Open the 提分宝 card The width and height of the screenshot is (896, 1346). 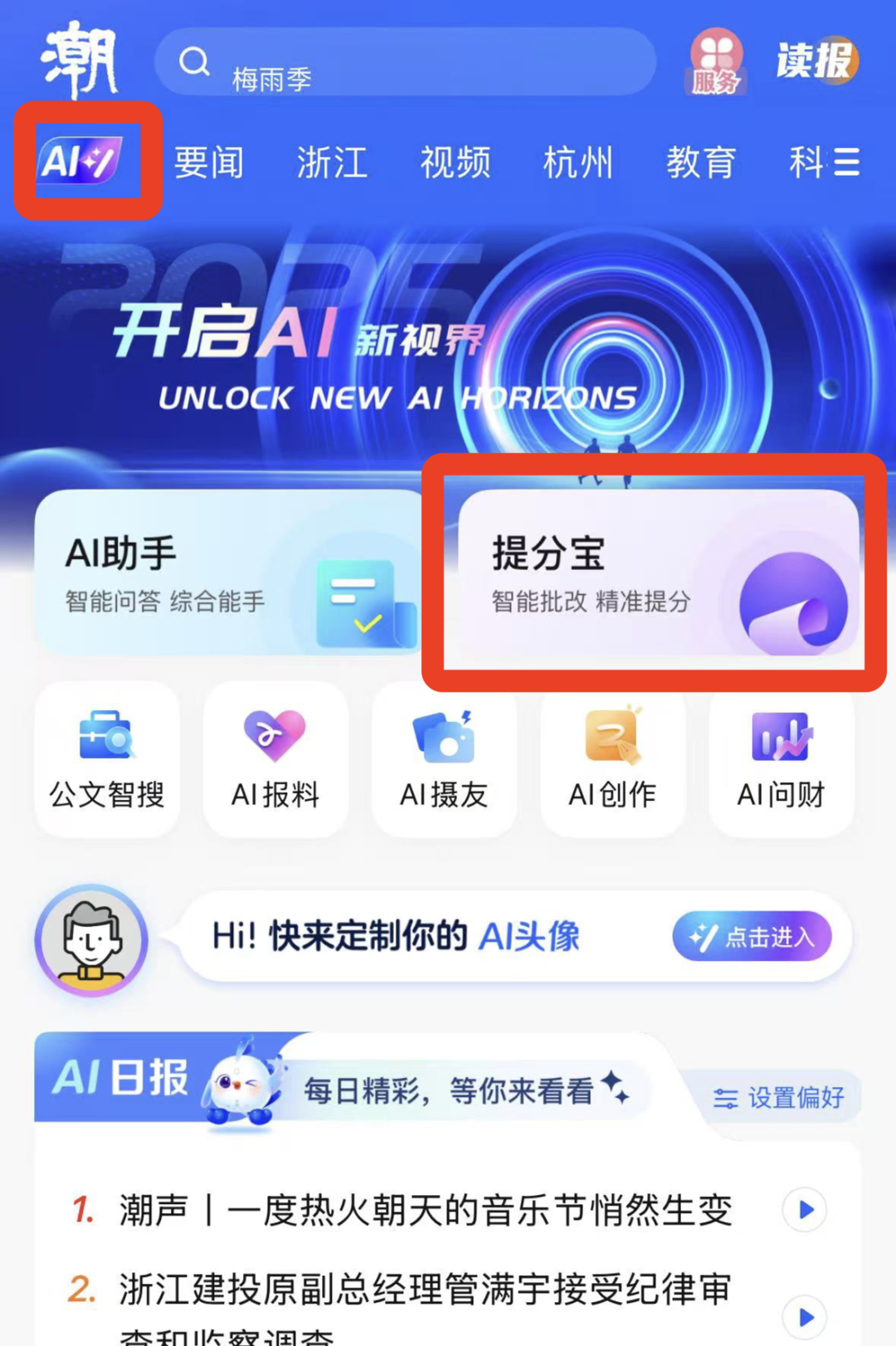tap(657, 574)
